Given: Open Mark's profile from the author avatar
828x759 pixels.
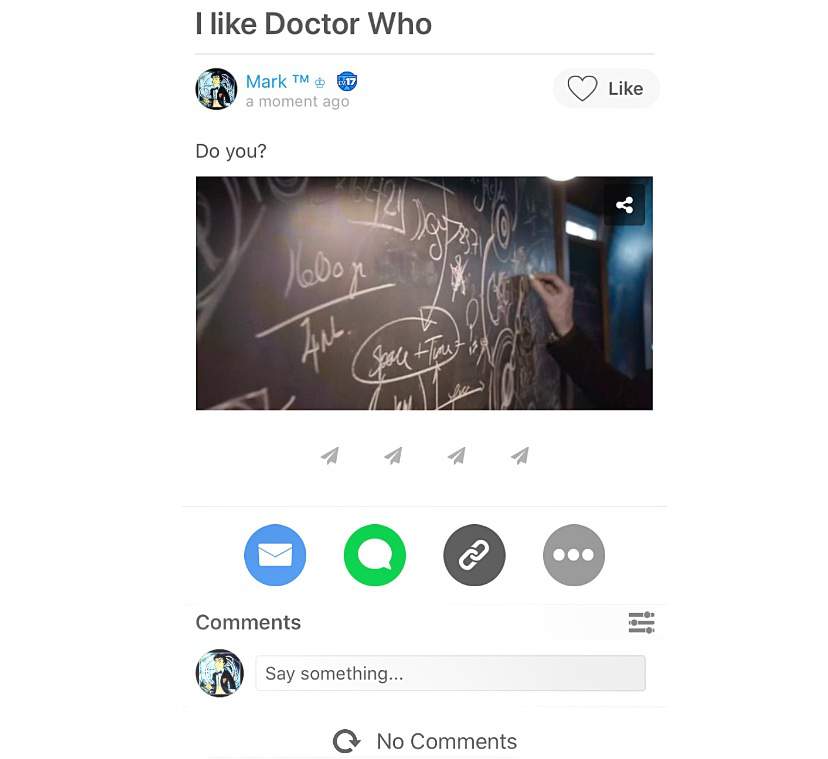Looking at the screenshot, I should click(x=216, y=89).
